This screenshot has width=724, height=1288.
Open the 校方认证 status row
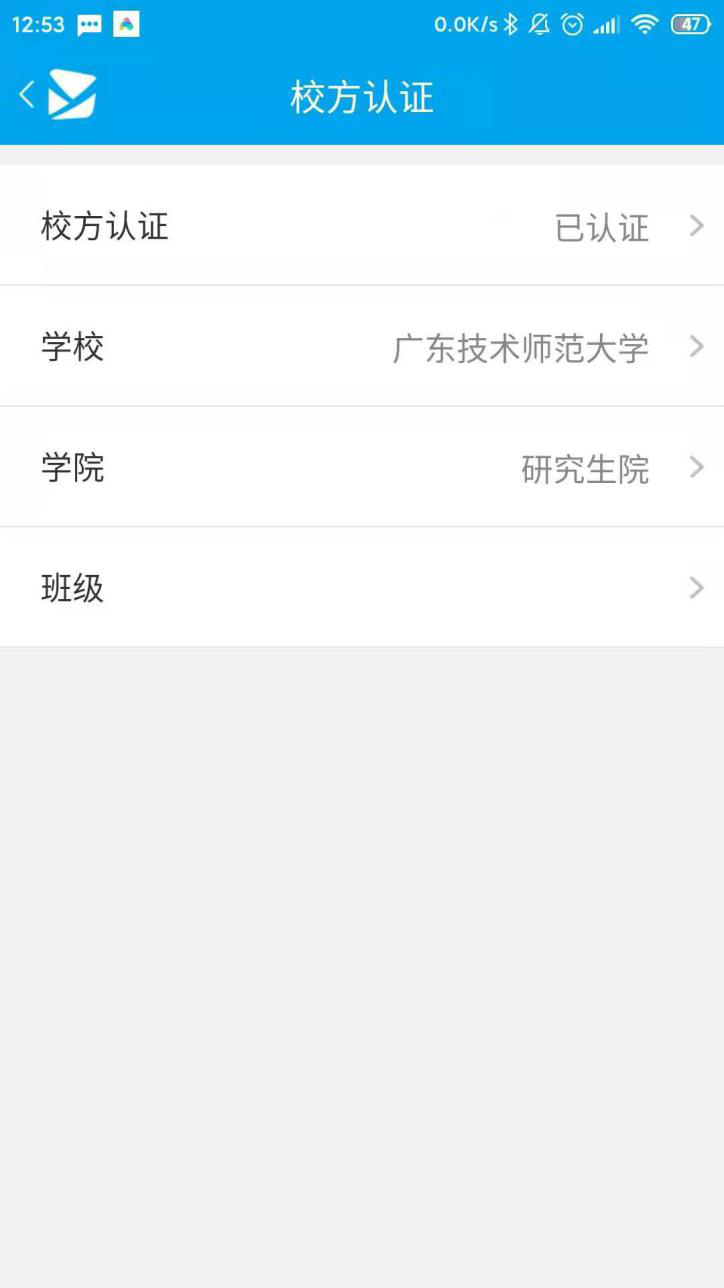point(362,226)
